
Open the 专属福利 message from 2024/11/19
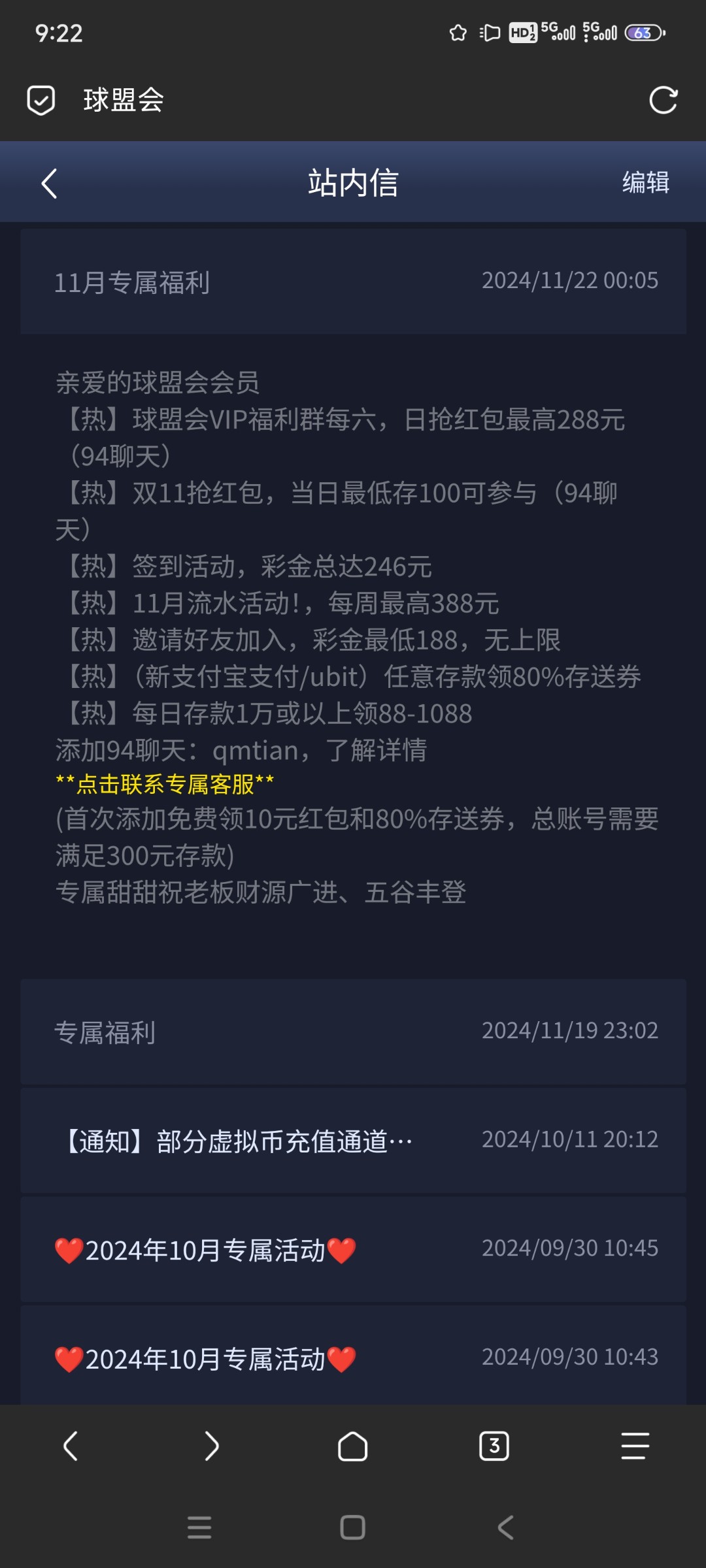tap(353, 1032)
